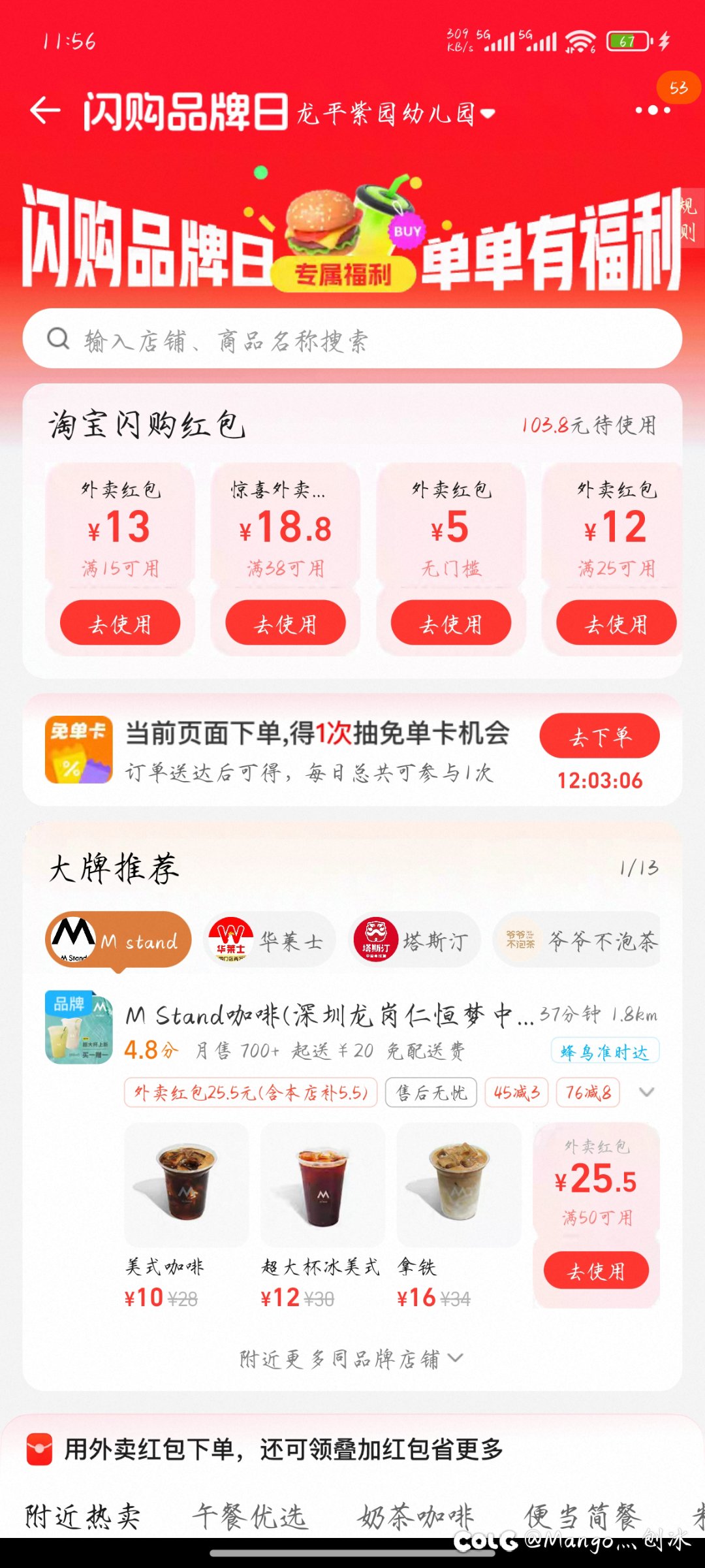
Task: Use the ¥5 no-threshold coupon
Action: point(450,624)
